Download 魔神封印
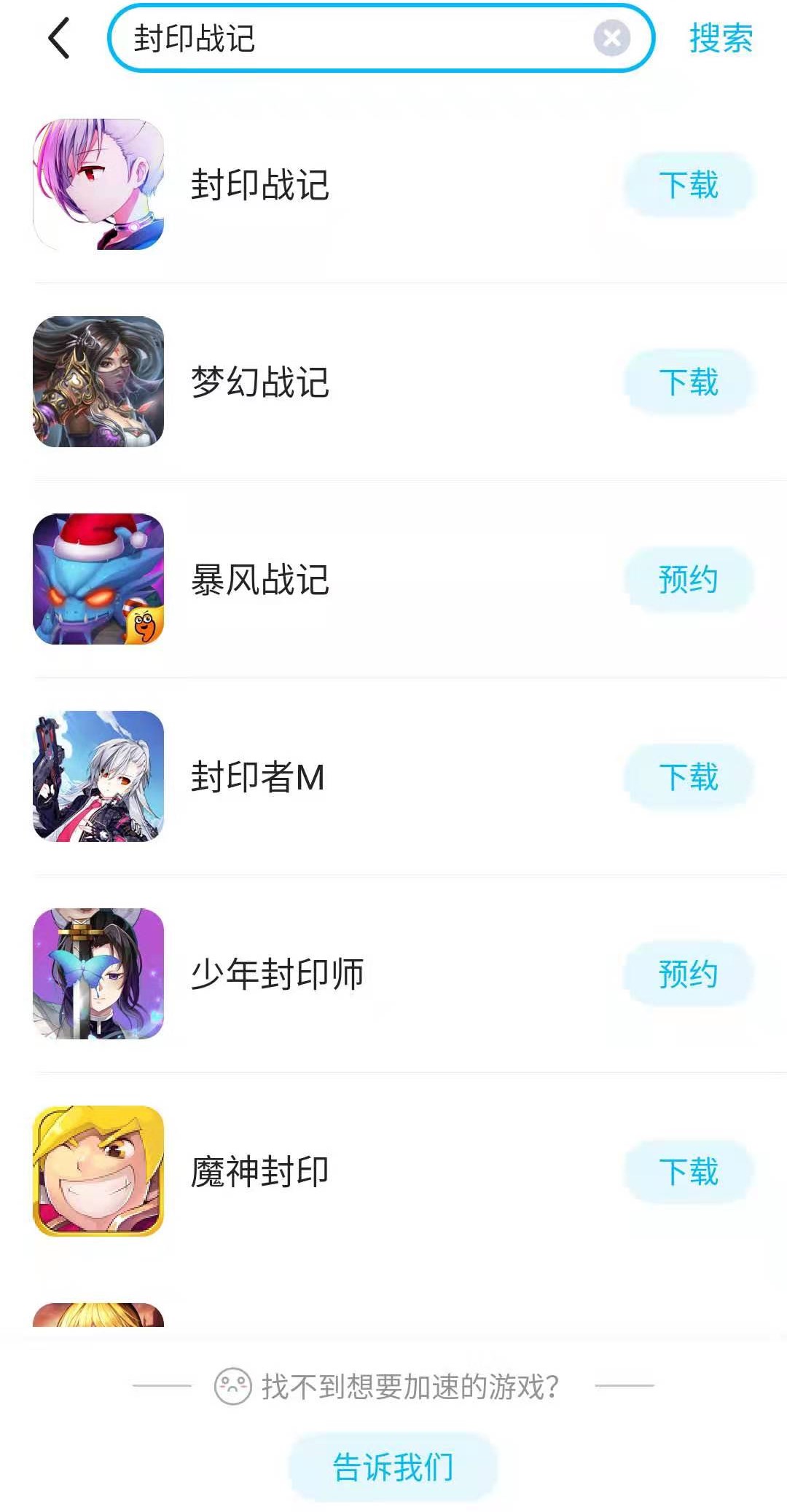The height and width of the screenshot is (1512, 787). [689, 1172]
